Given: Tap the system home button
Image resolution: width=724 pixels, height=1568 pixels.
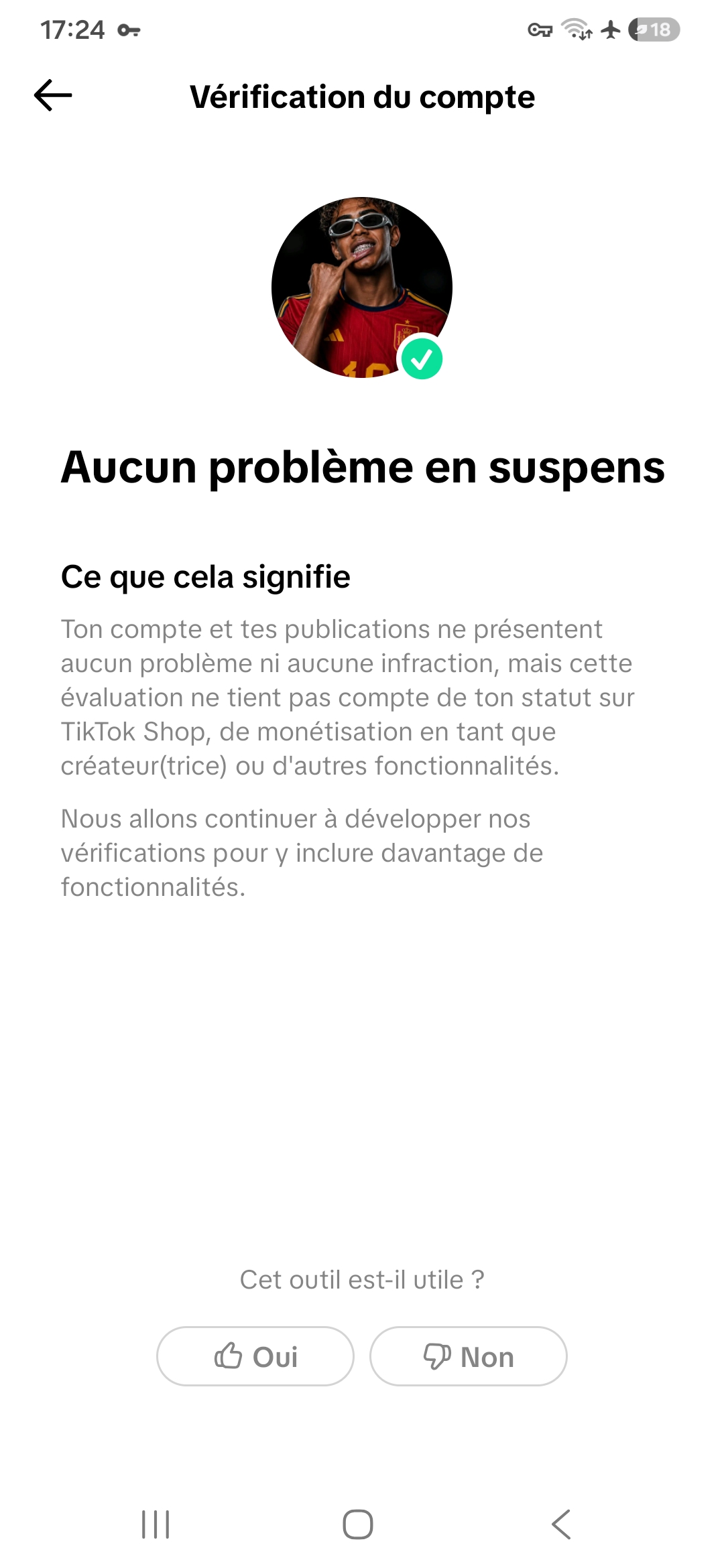Looking at the screenshot, I should [x=358, y=1524].
